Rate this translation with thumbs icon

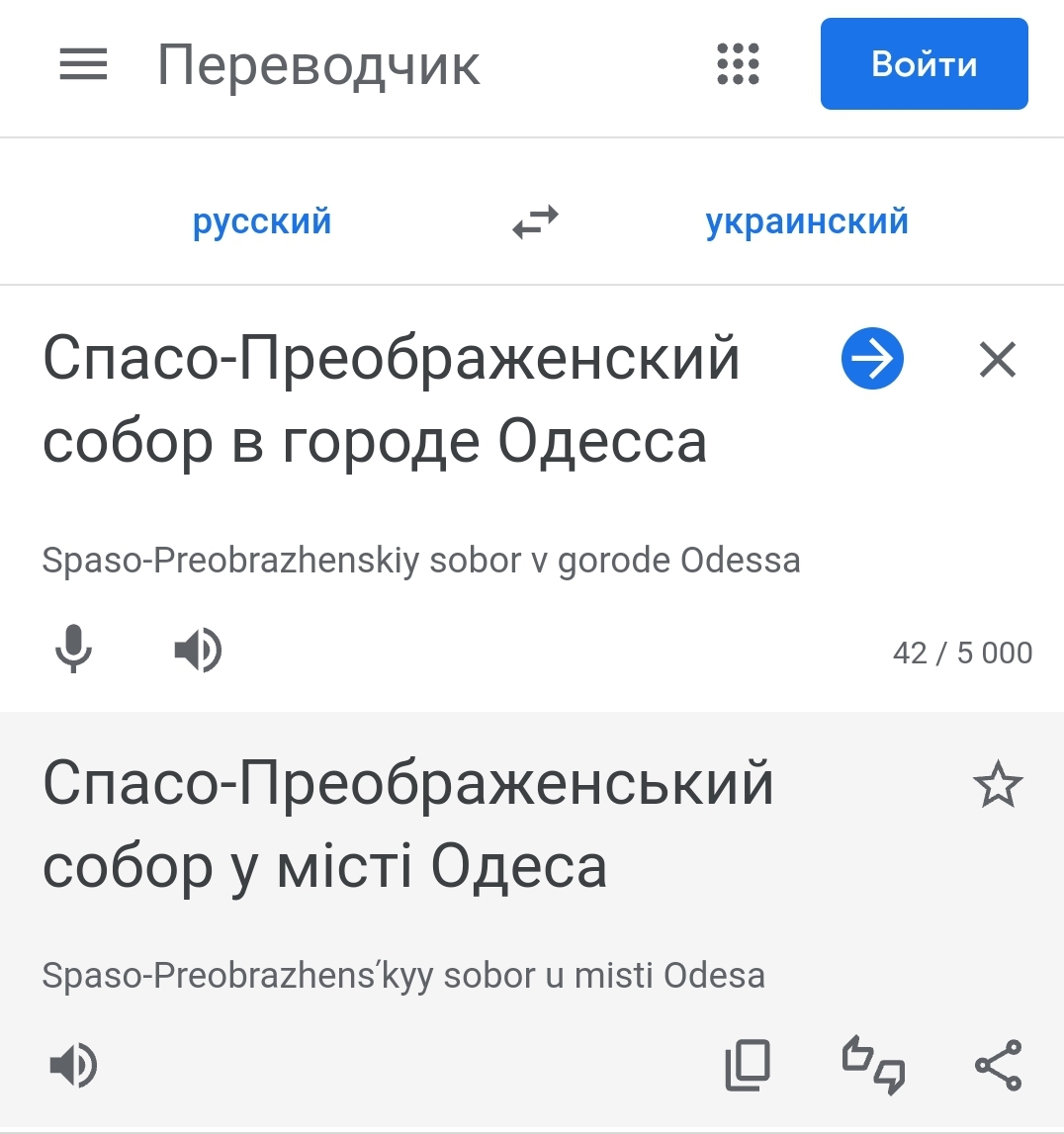873,1066
